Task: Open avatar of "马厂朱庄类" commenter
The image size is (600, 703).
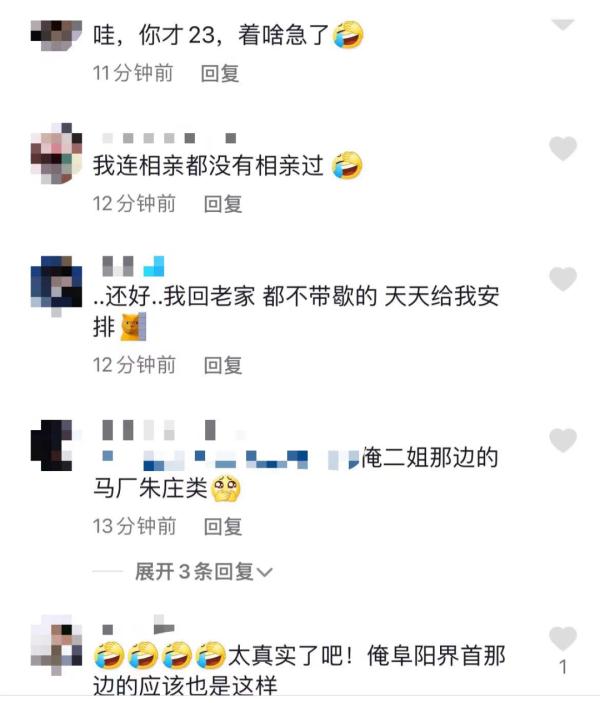Action: pos(55,444)
